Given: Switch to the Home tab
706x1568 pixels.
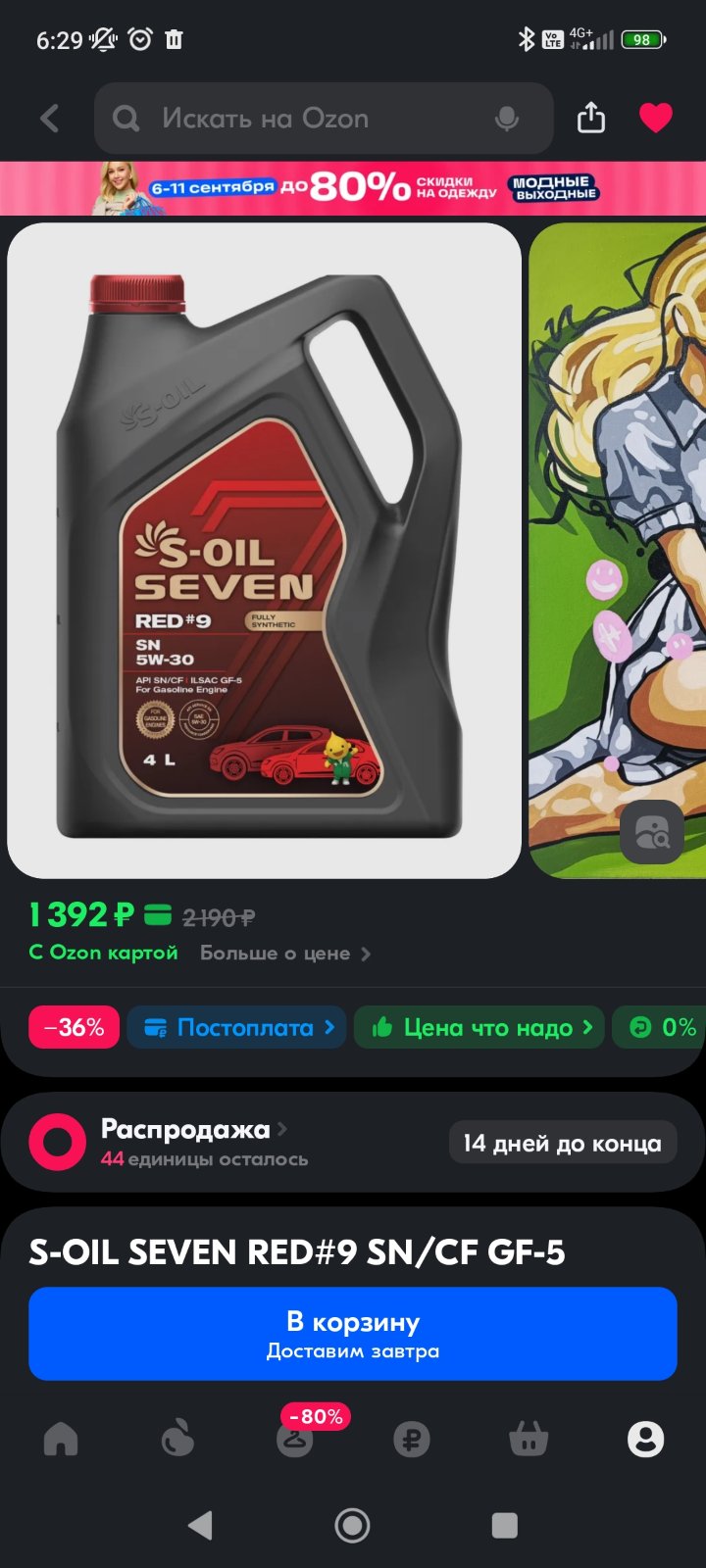Looking at the screenshot, I should point(61,1439).
